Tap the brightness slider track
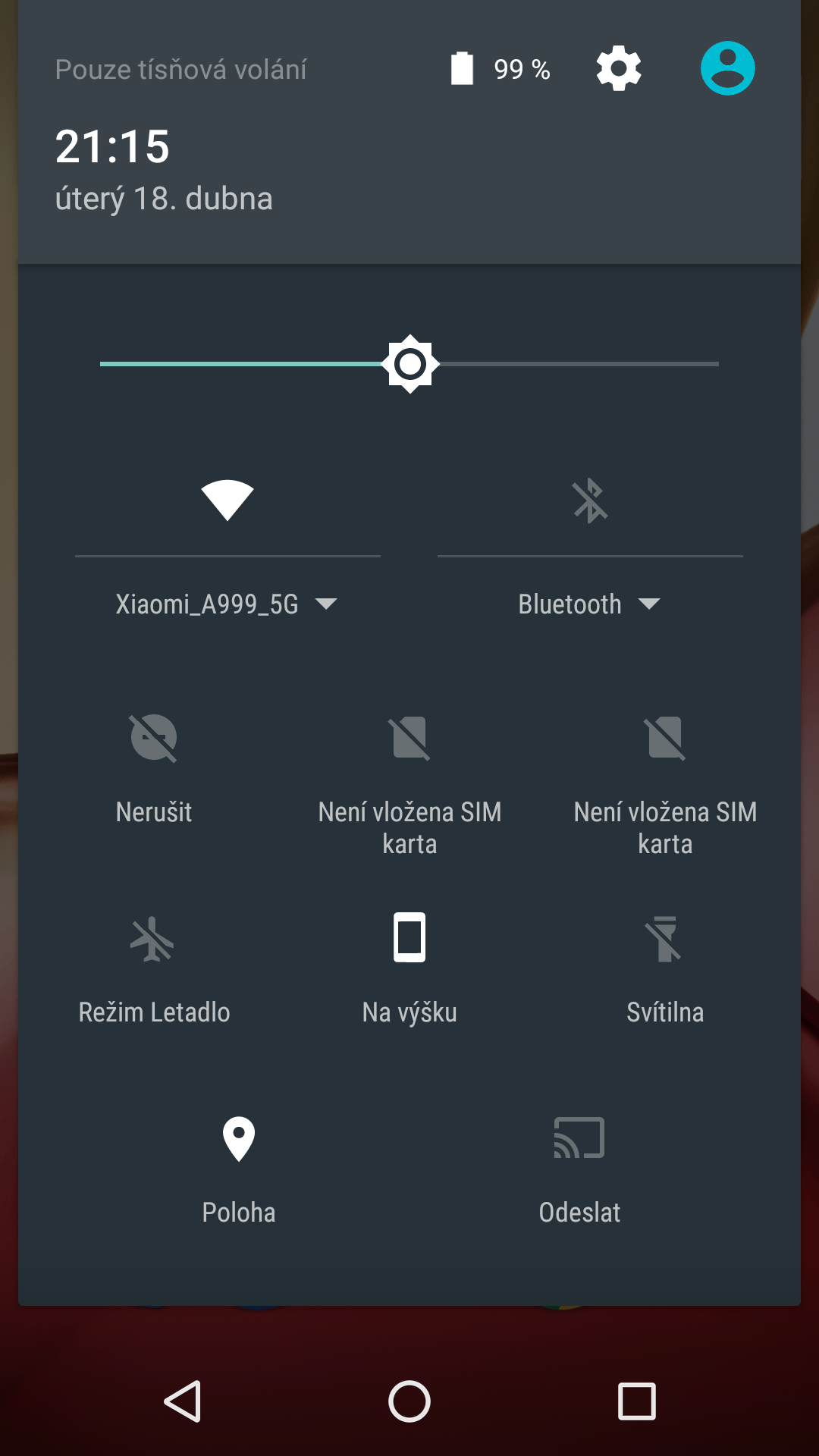 point(409,364)
